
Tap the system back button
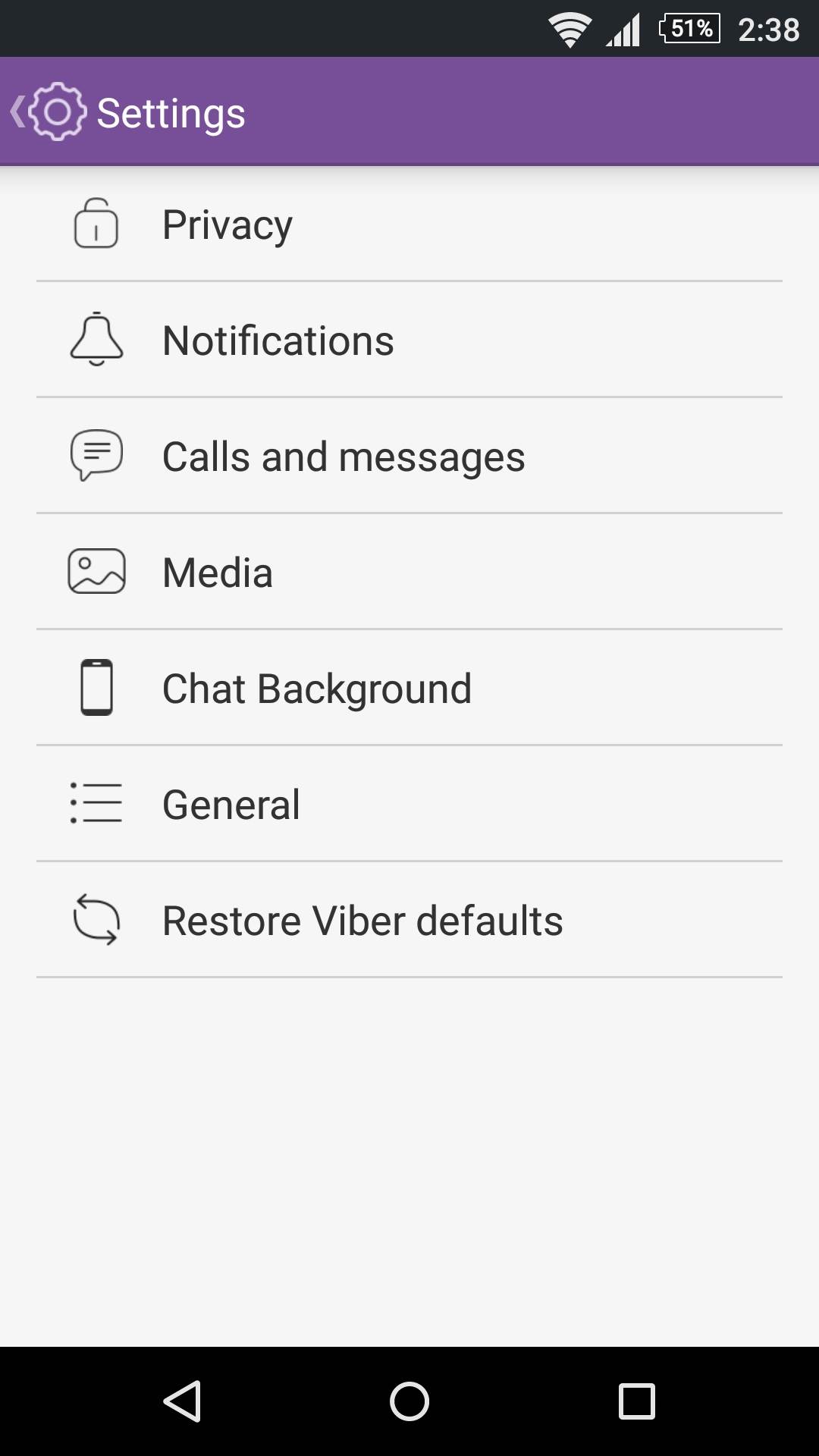coord(182,1401)
